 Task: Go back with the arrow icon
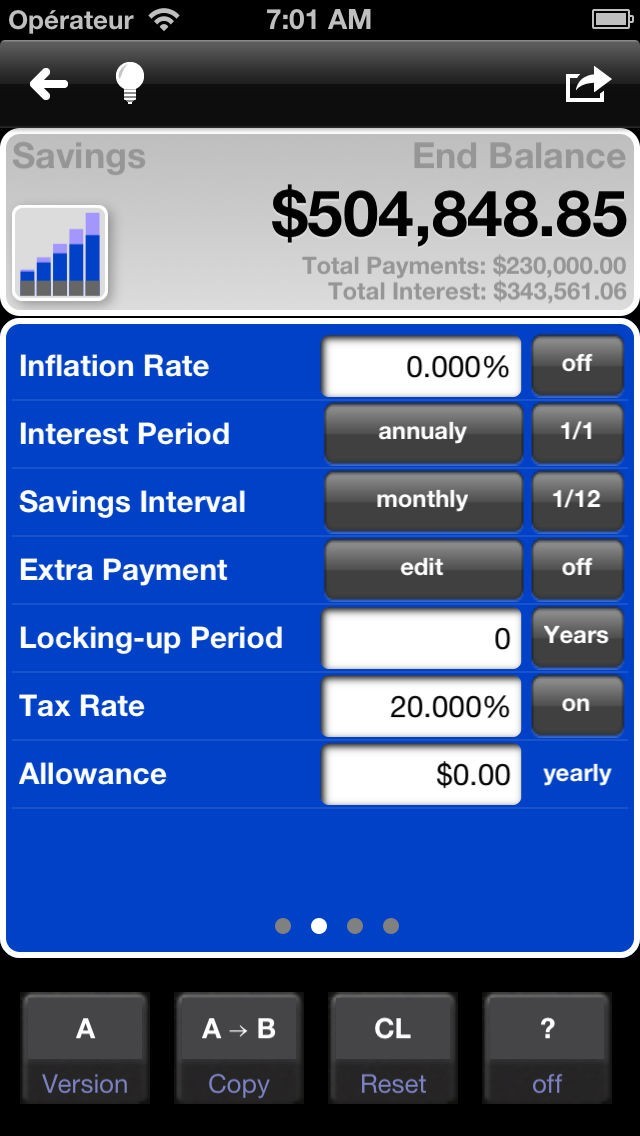tap(49, 85)
